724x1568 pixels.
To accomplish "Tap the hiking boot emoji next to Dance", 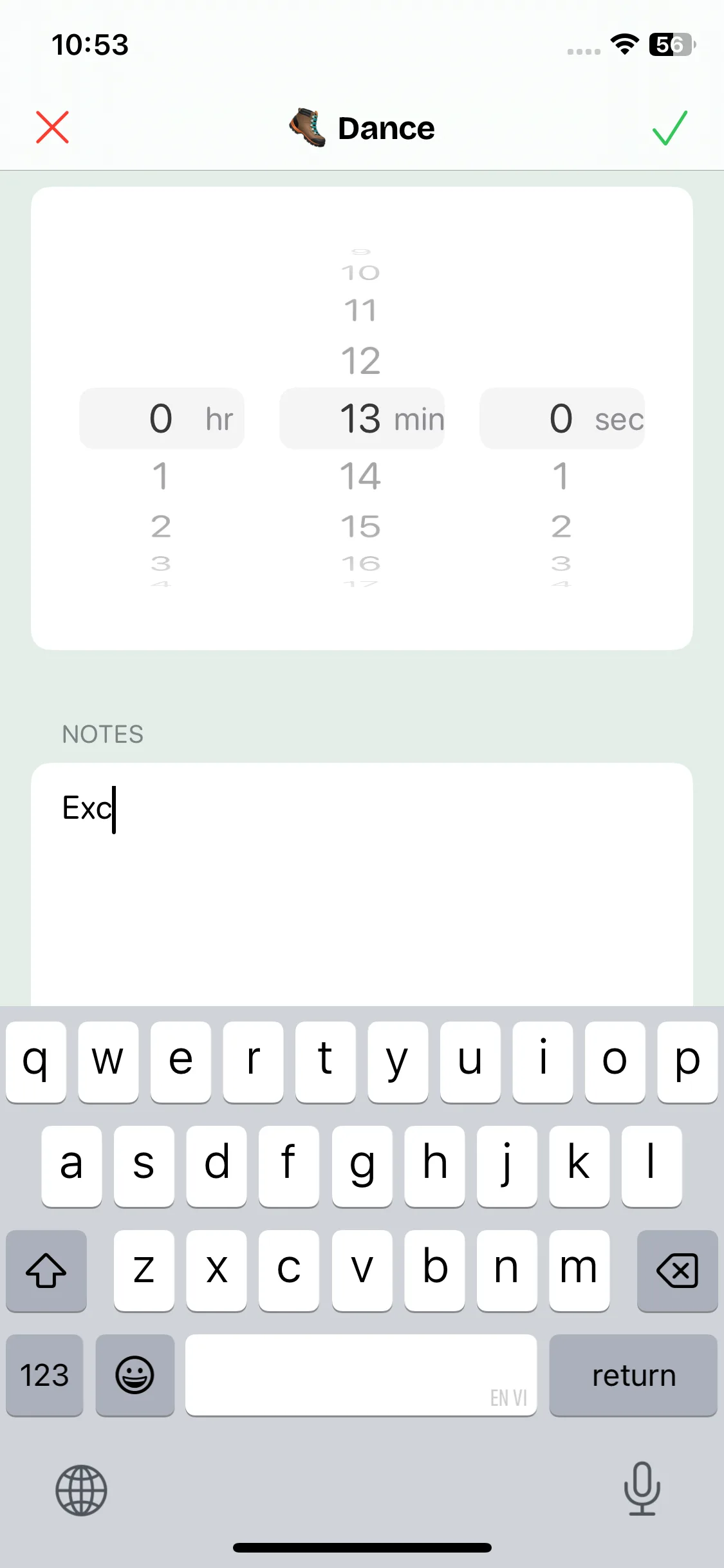I will click(306, 127).
